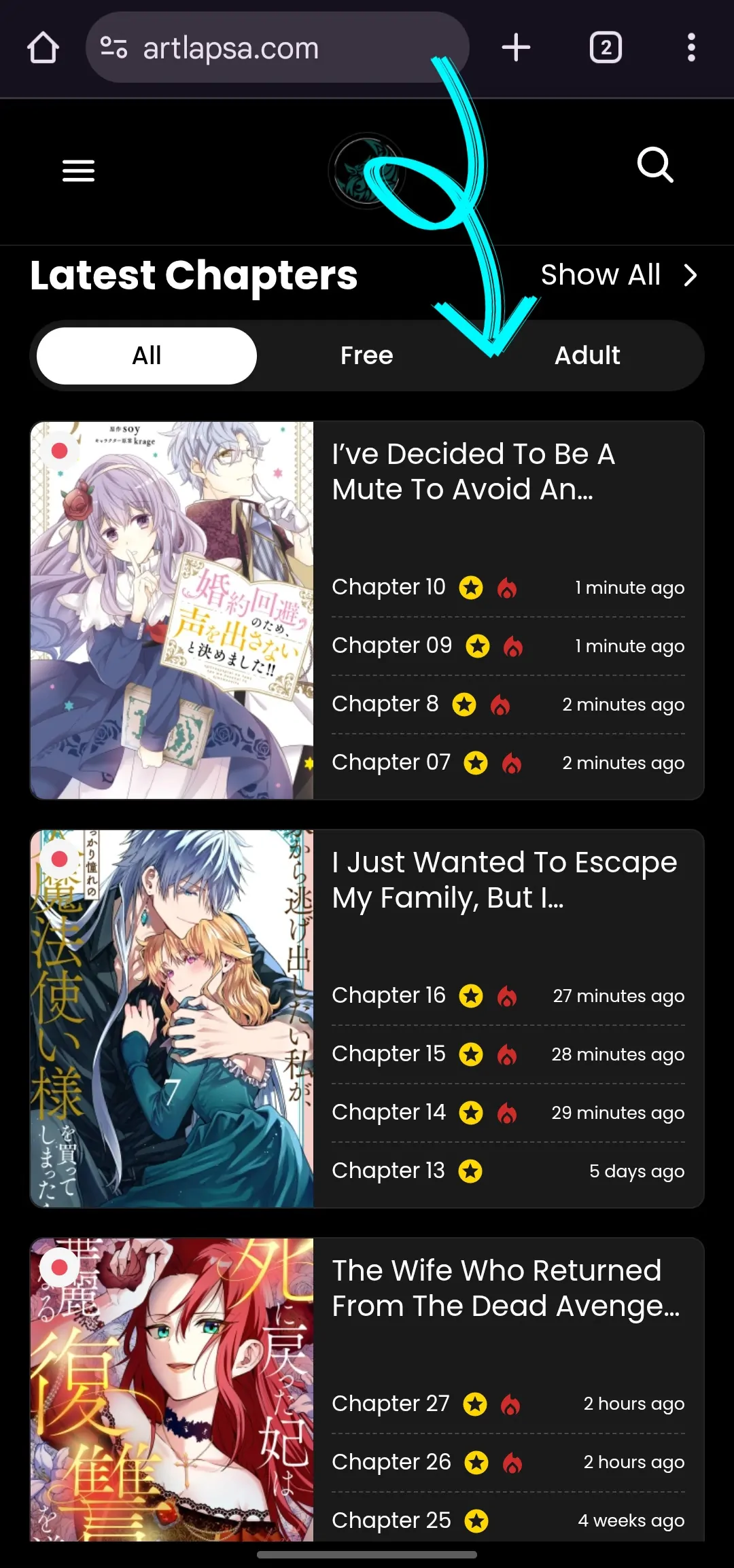Open the site hamburger menu

point(78,171)
